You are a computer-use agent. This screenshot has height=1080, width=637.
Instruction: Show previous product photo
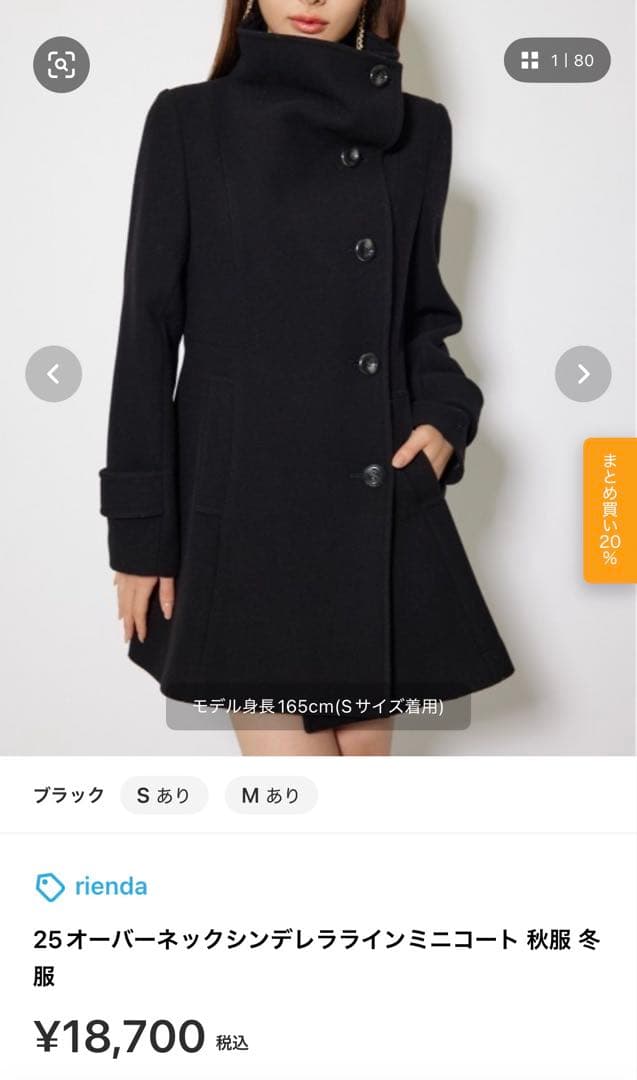click(53, 374)
